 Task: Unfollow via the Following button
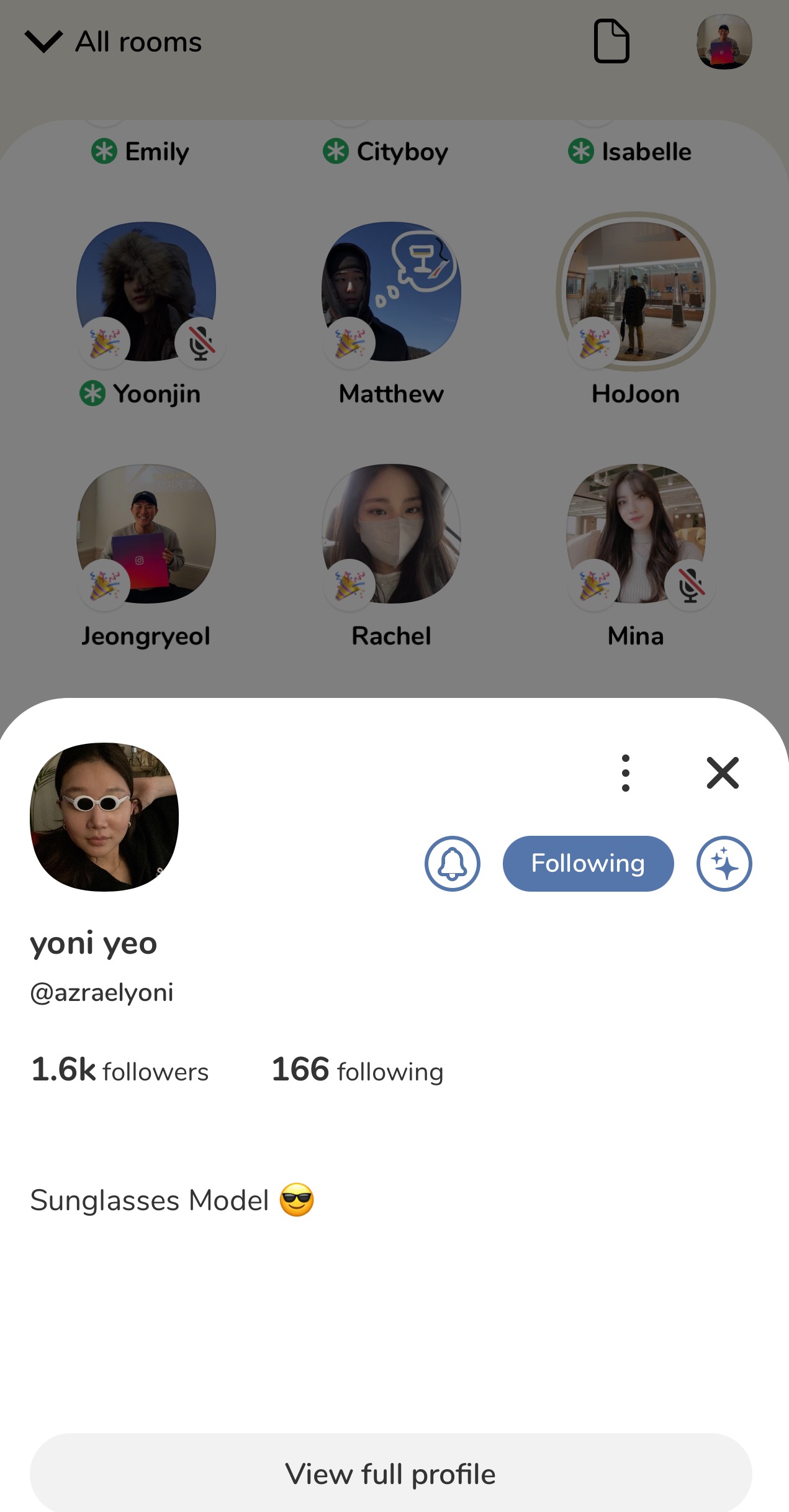588,863
